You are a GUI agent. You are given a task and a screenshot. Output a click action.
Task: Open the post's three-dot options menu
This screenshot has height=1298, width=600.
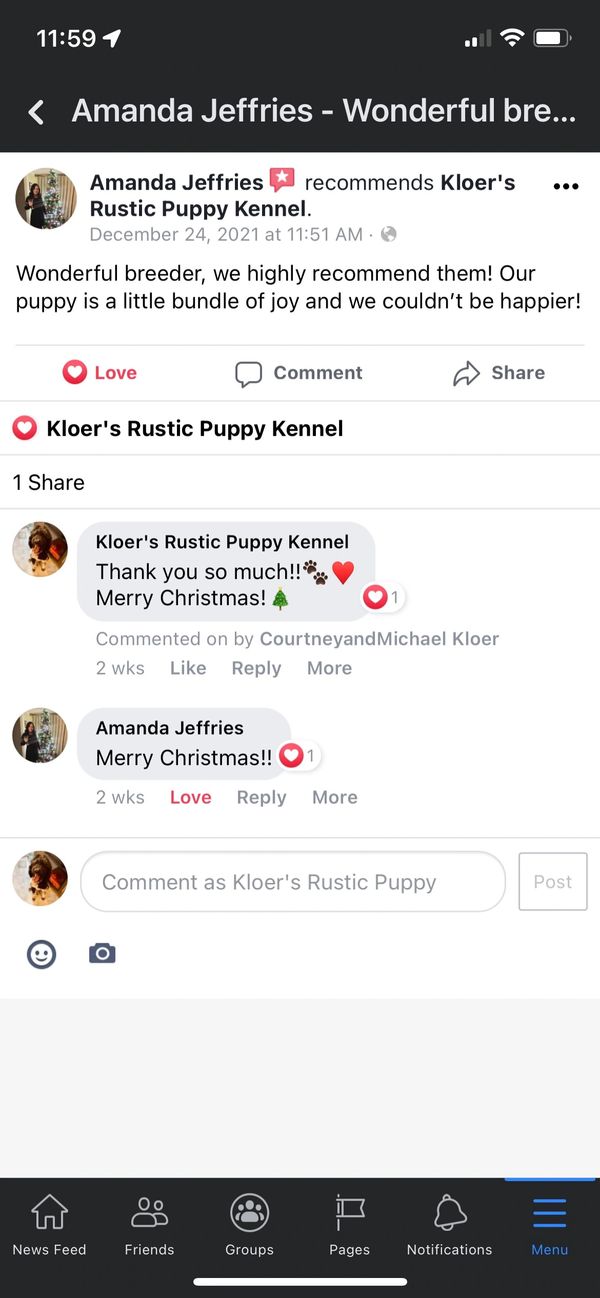click(x=565, y=187)
